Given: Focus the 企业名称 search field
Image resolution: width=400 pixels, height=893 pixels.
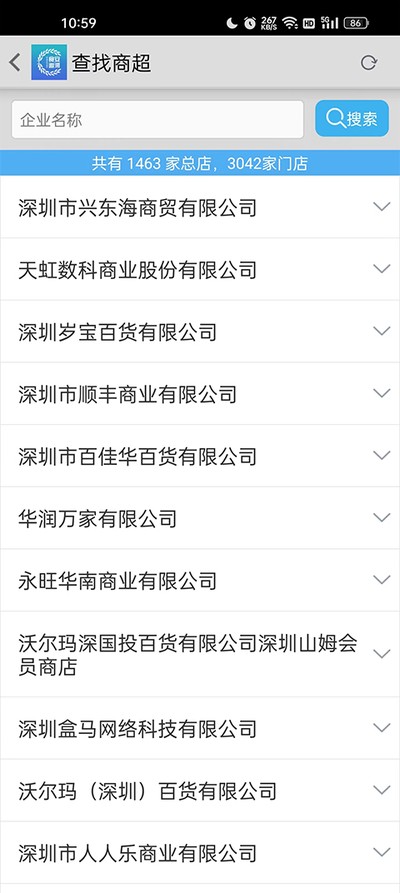Looking at the screenshot, I should coord(157,120).
